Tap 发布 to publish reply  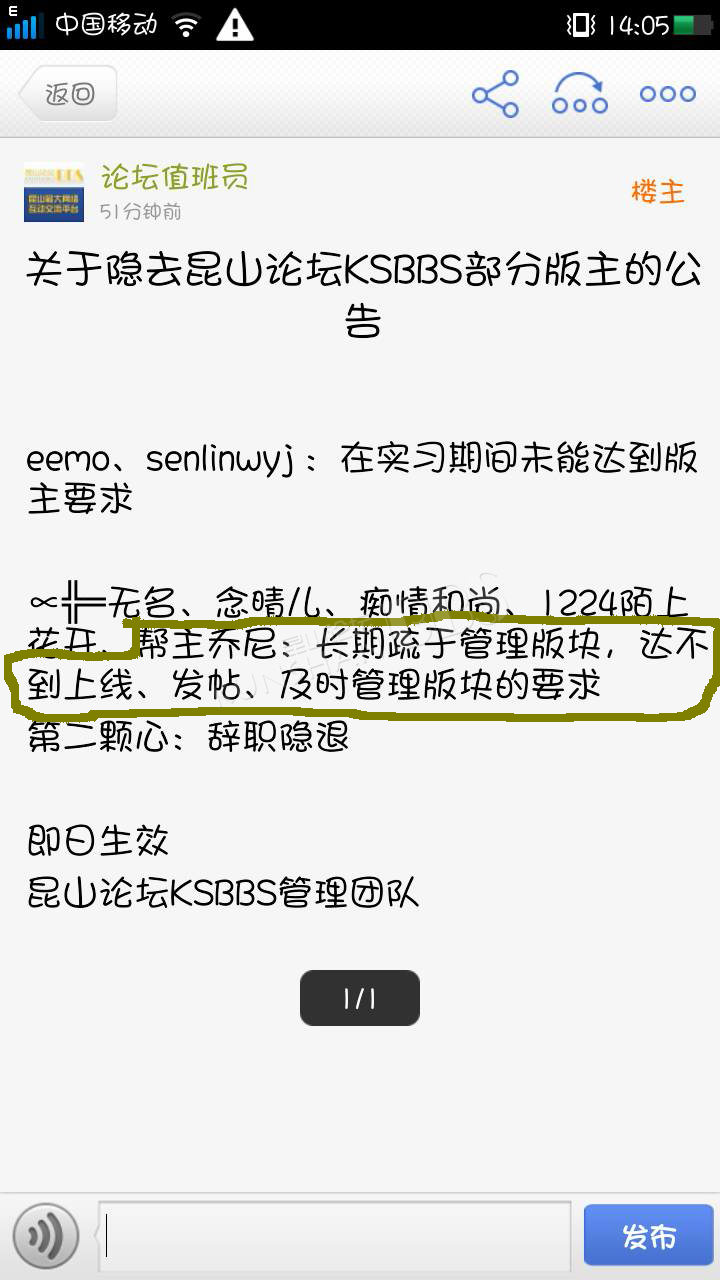click(x=648, y=1237)
